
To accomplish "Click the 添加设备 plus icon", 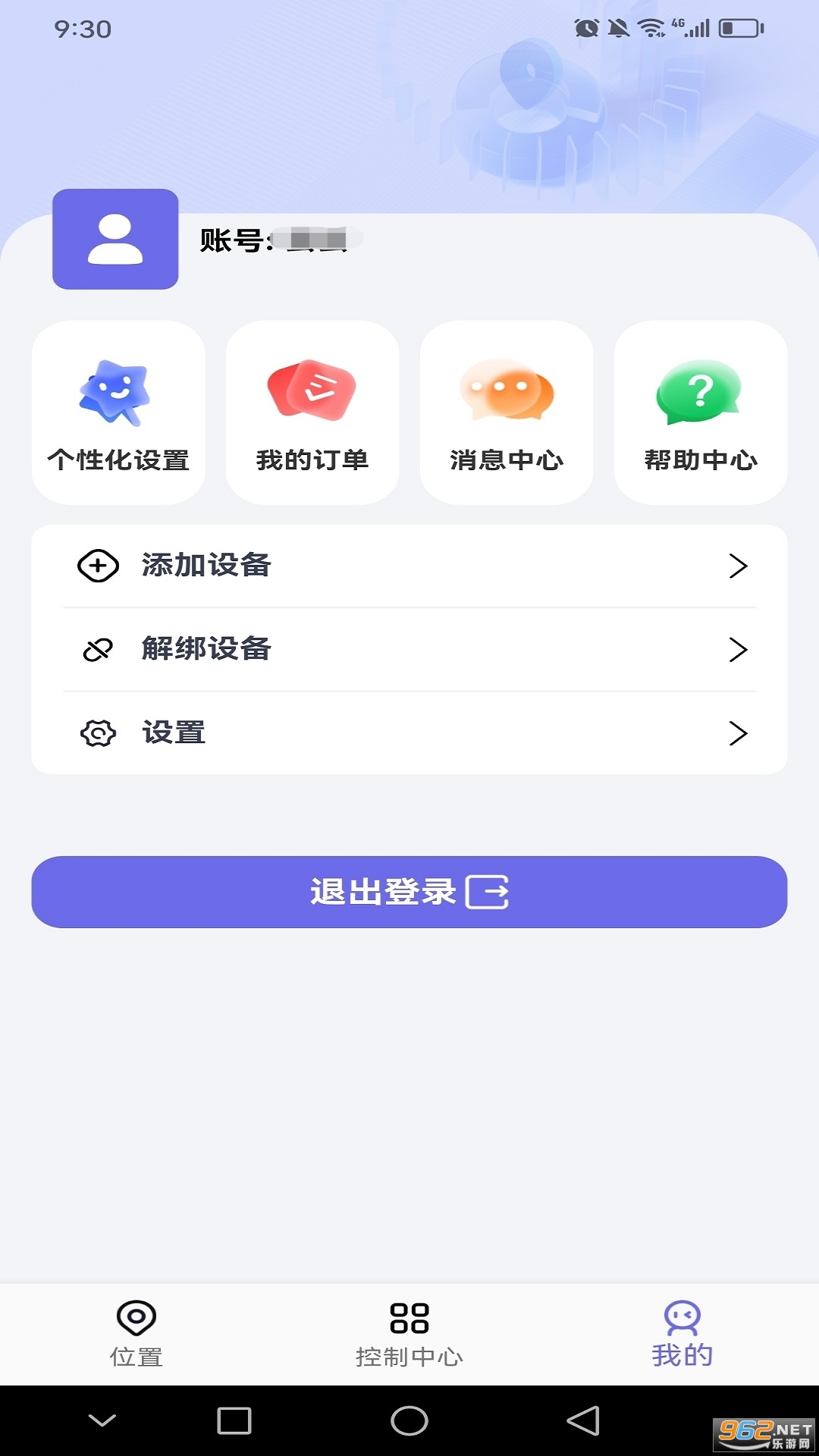I will 97,565.
